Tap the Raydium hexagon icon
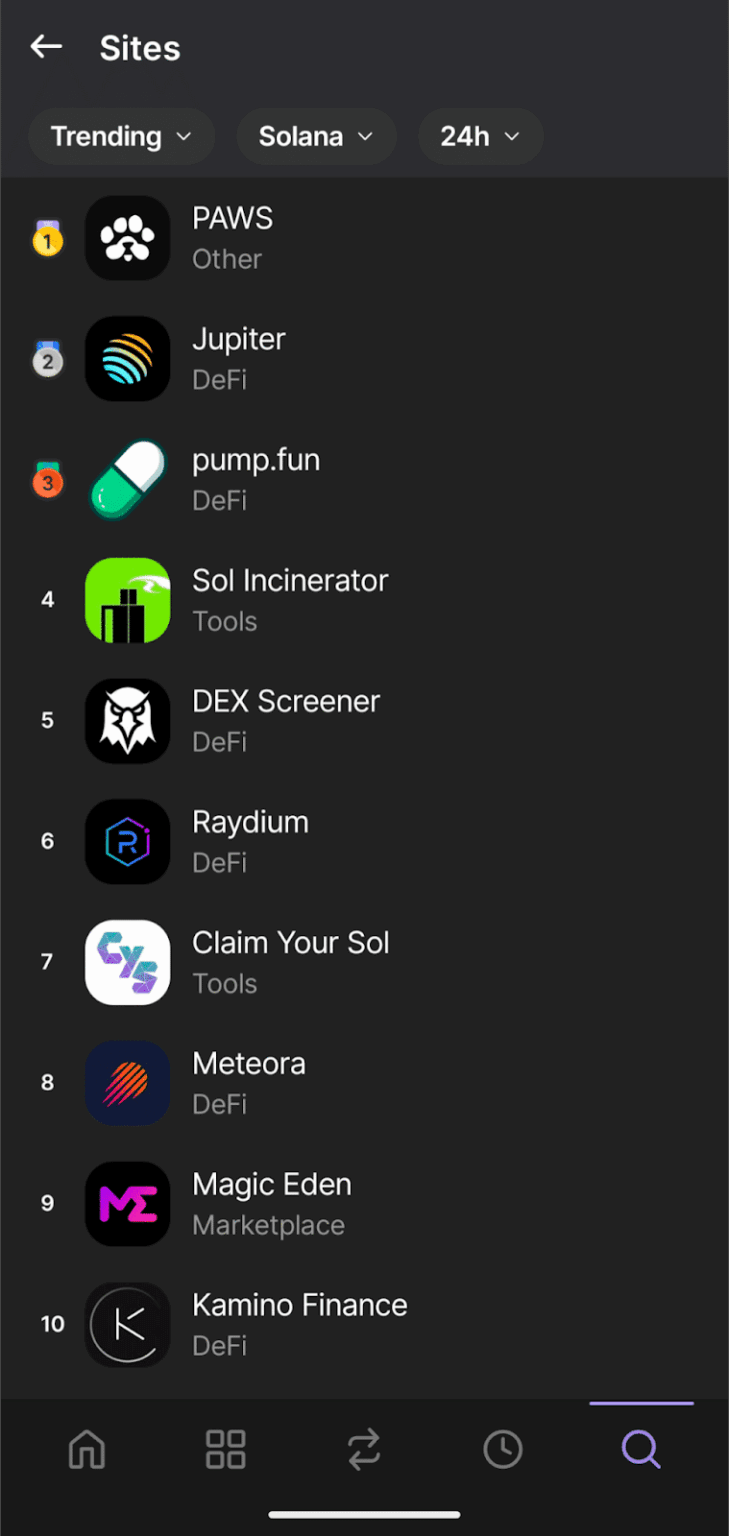 pos(127,841)
